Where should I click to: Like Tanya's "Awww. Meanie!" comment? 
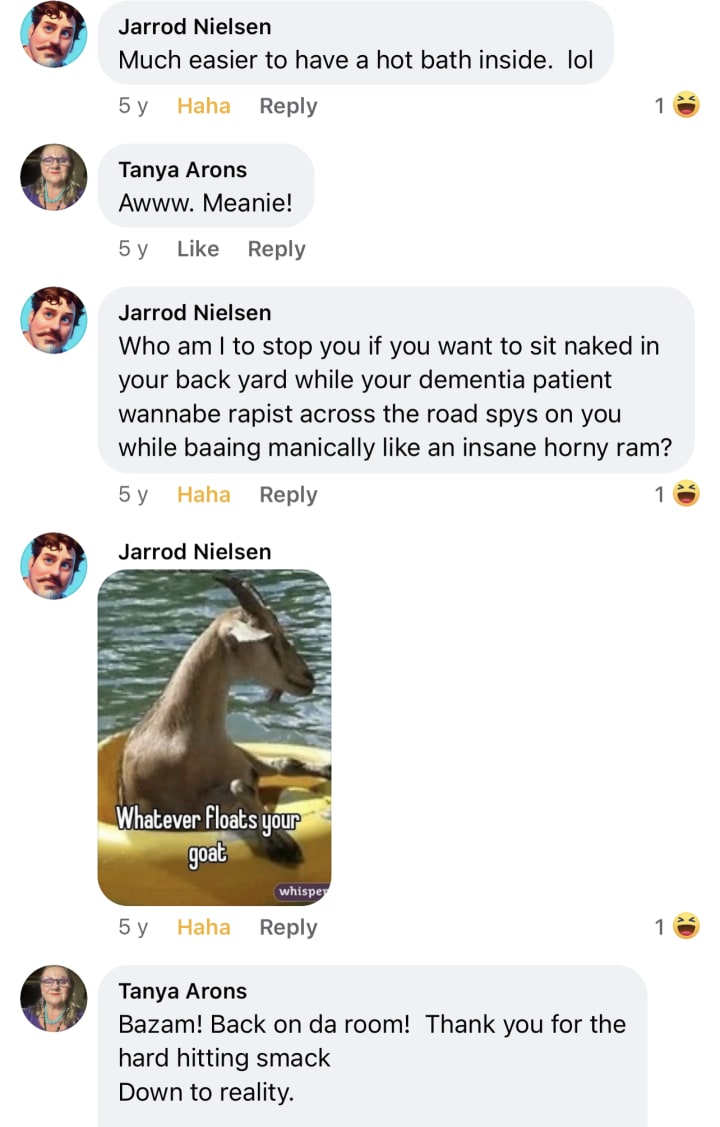click(197, 249)
